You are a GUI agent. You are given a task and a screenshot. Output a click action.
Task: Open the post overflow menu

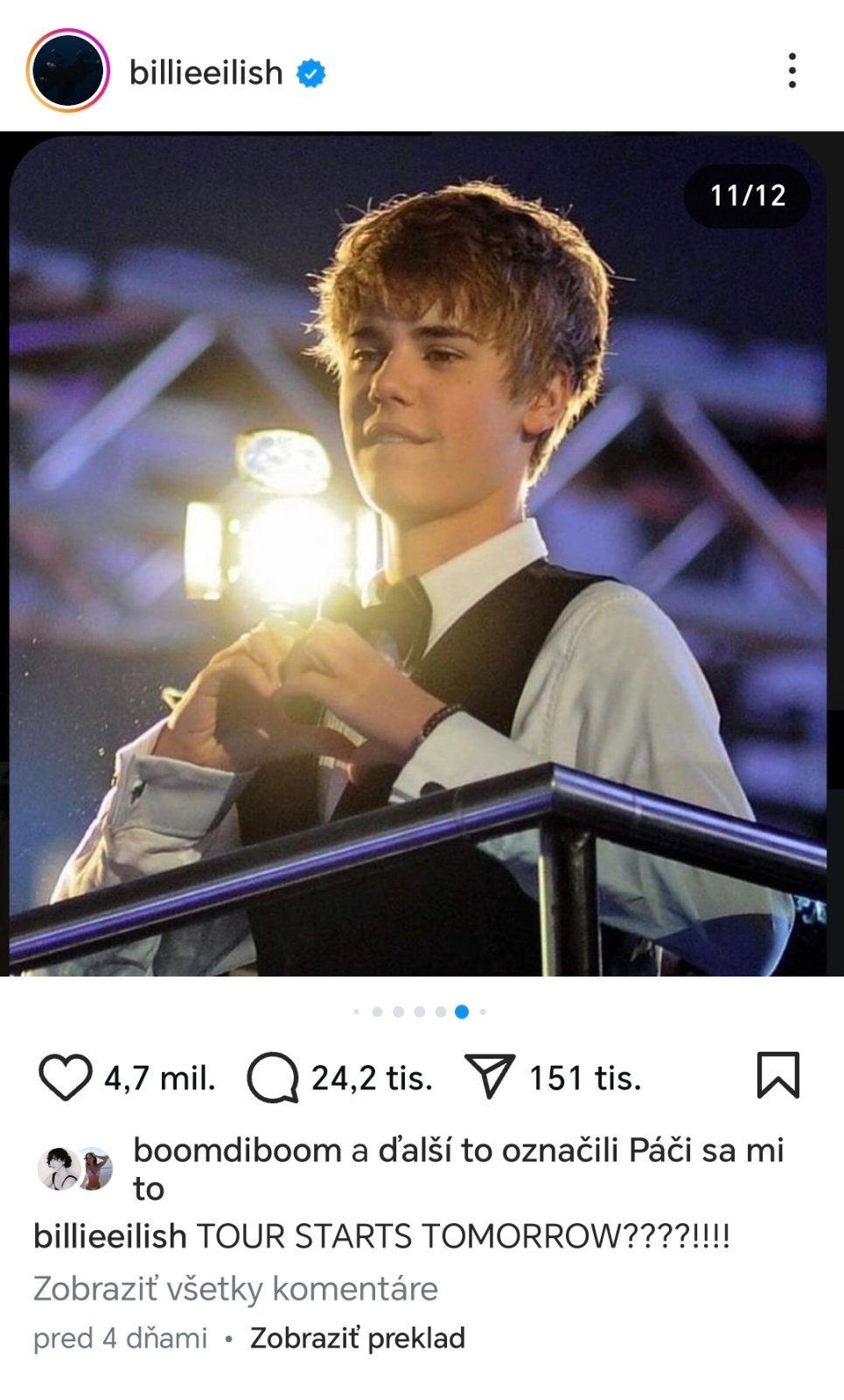coord(792,71)
